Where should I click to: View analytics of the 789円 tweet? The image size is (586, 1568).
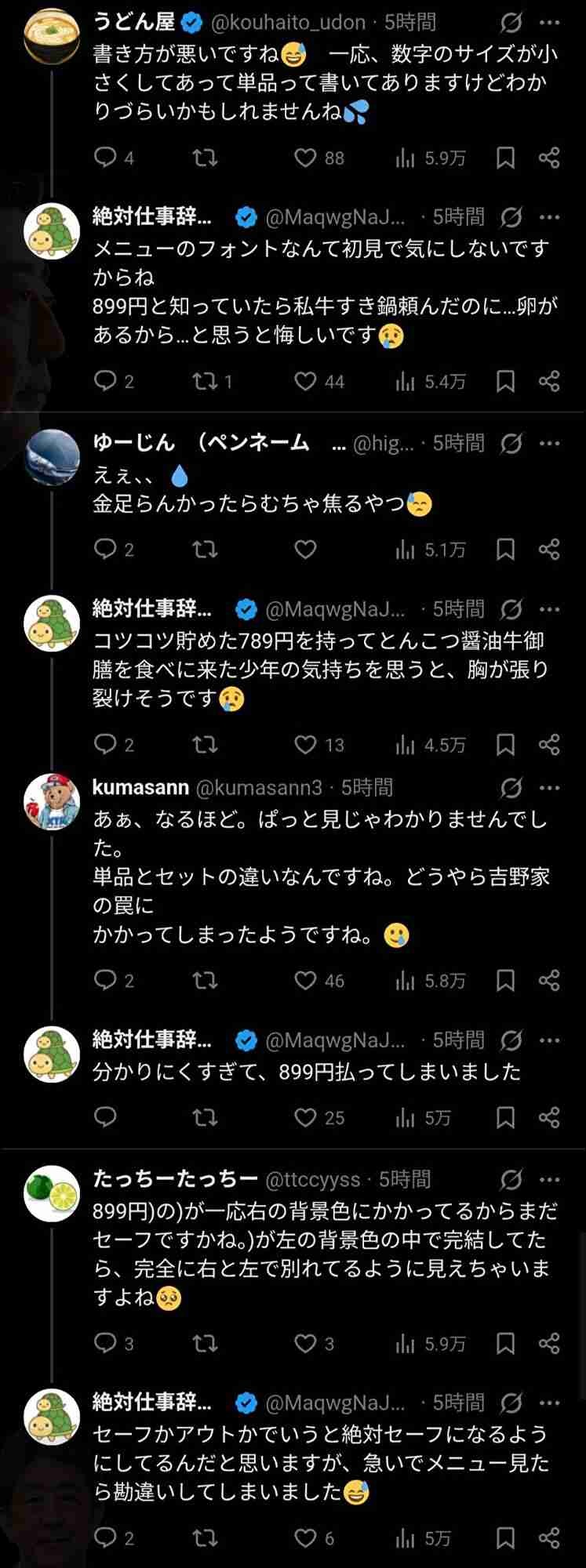tap(405, 745)
